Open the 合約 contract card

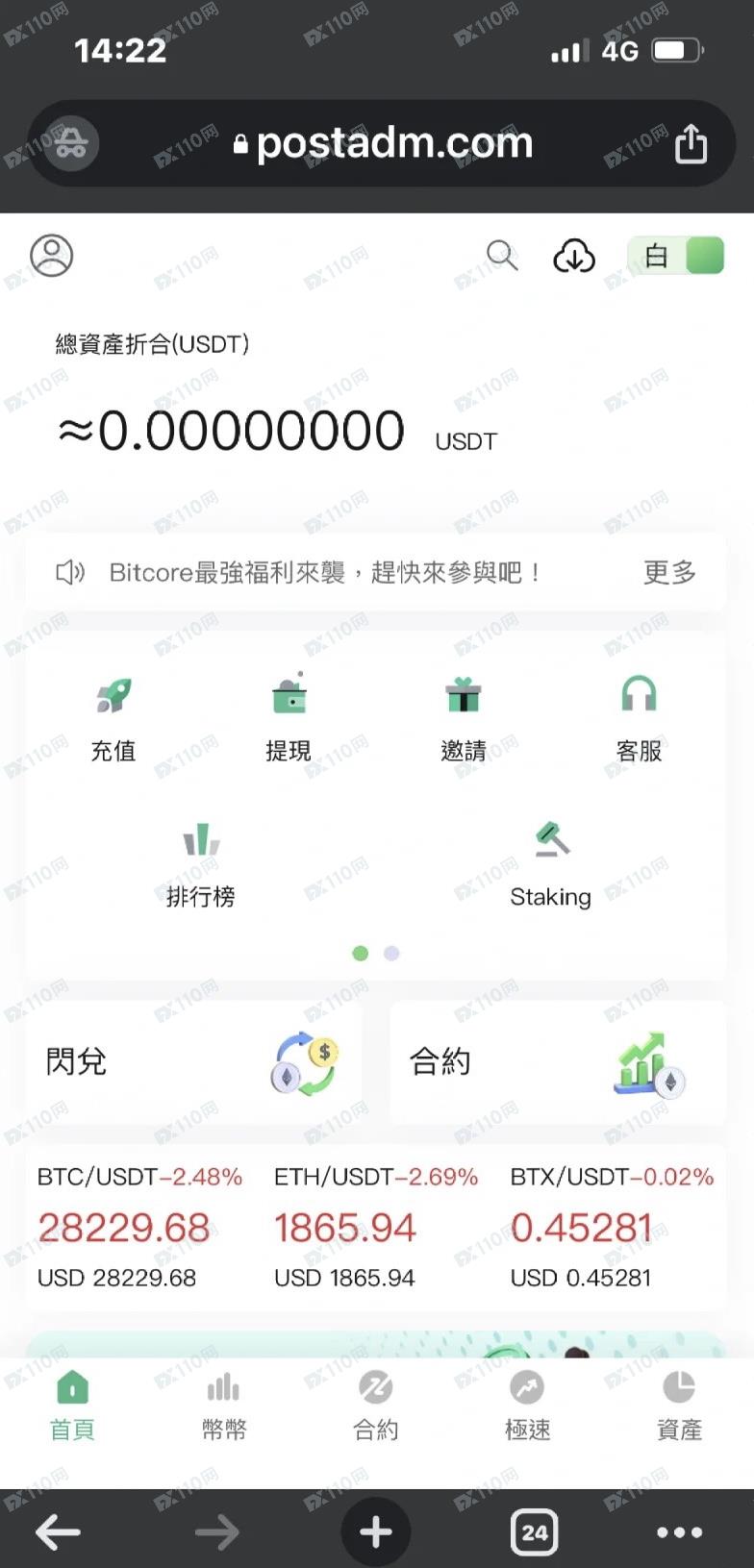click(x=558, y=1062)
